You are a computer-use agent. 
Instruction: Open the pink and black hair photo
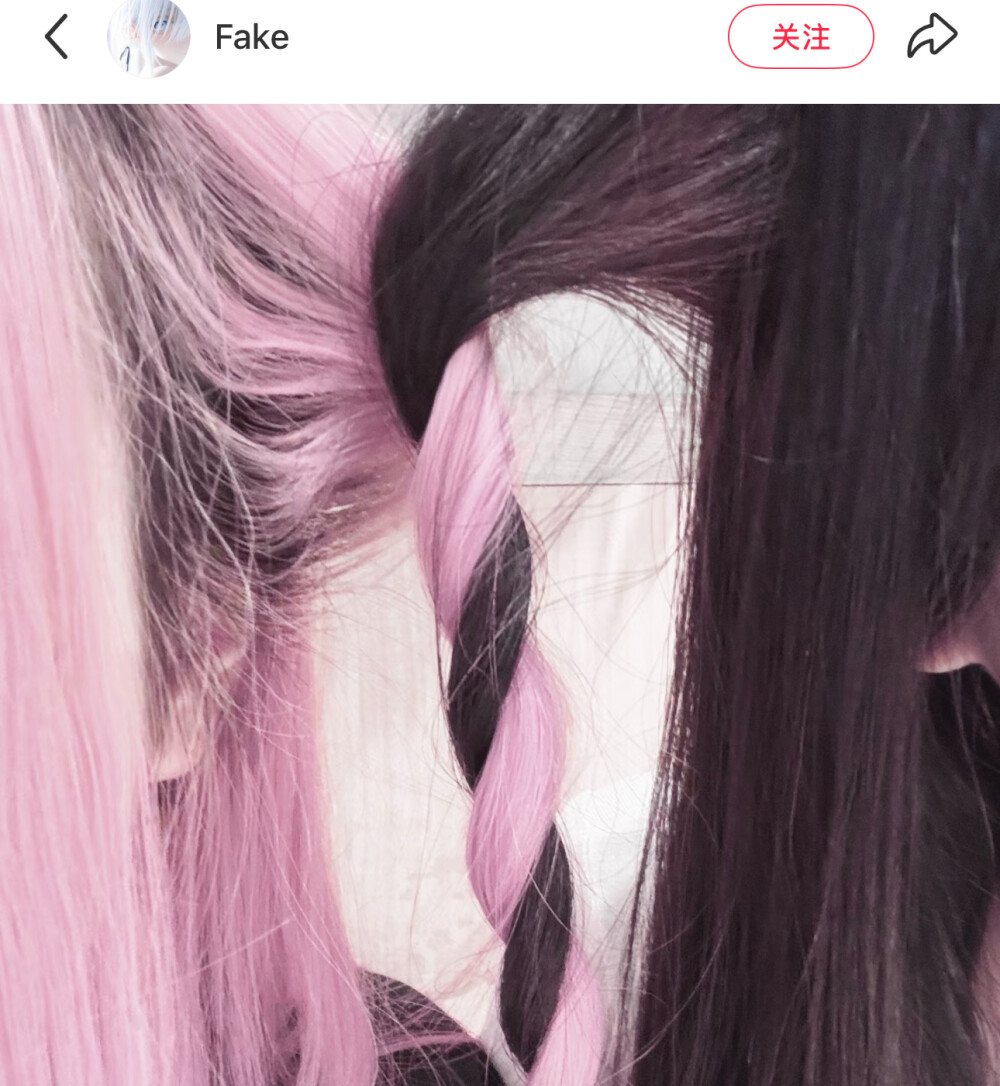500,595
